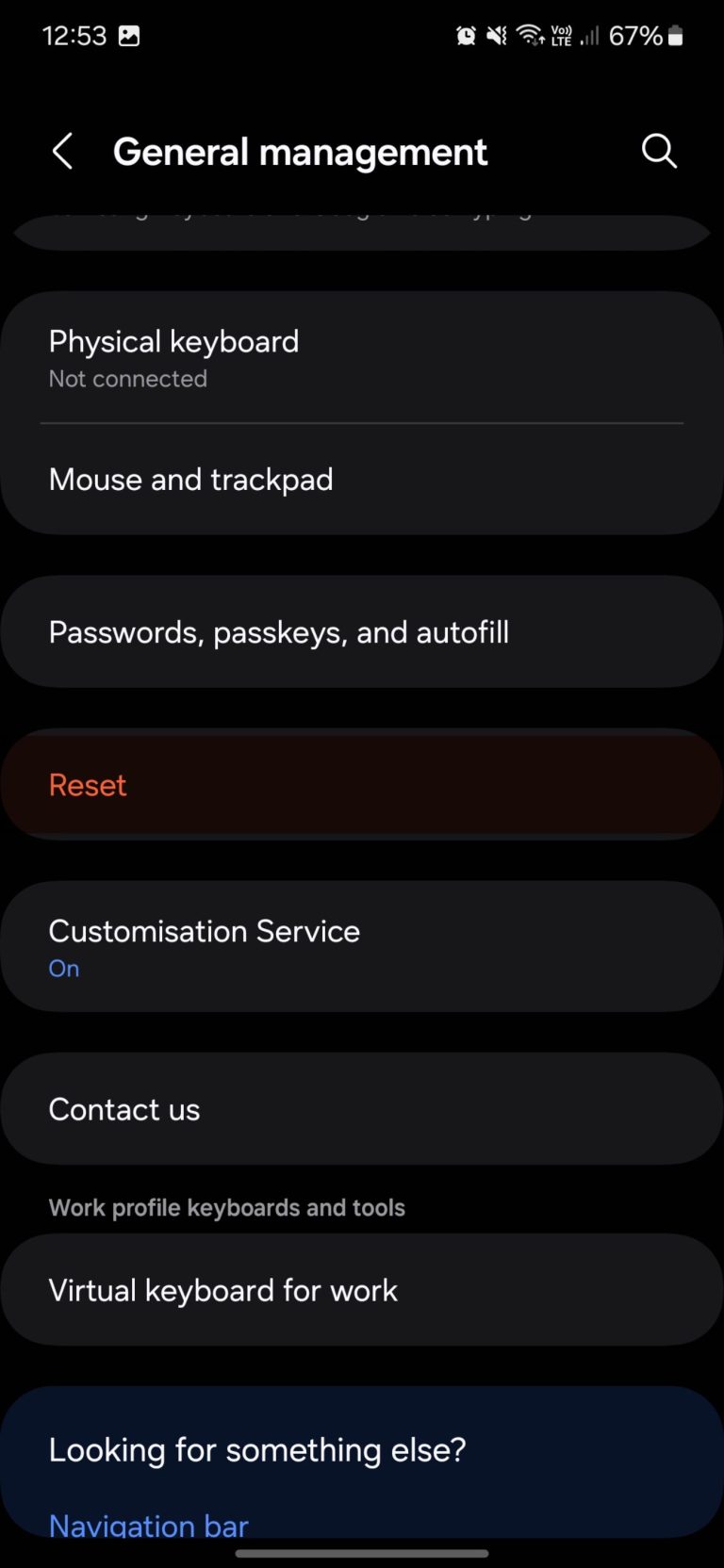Open the Reset menu entry

[362, 784]
